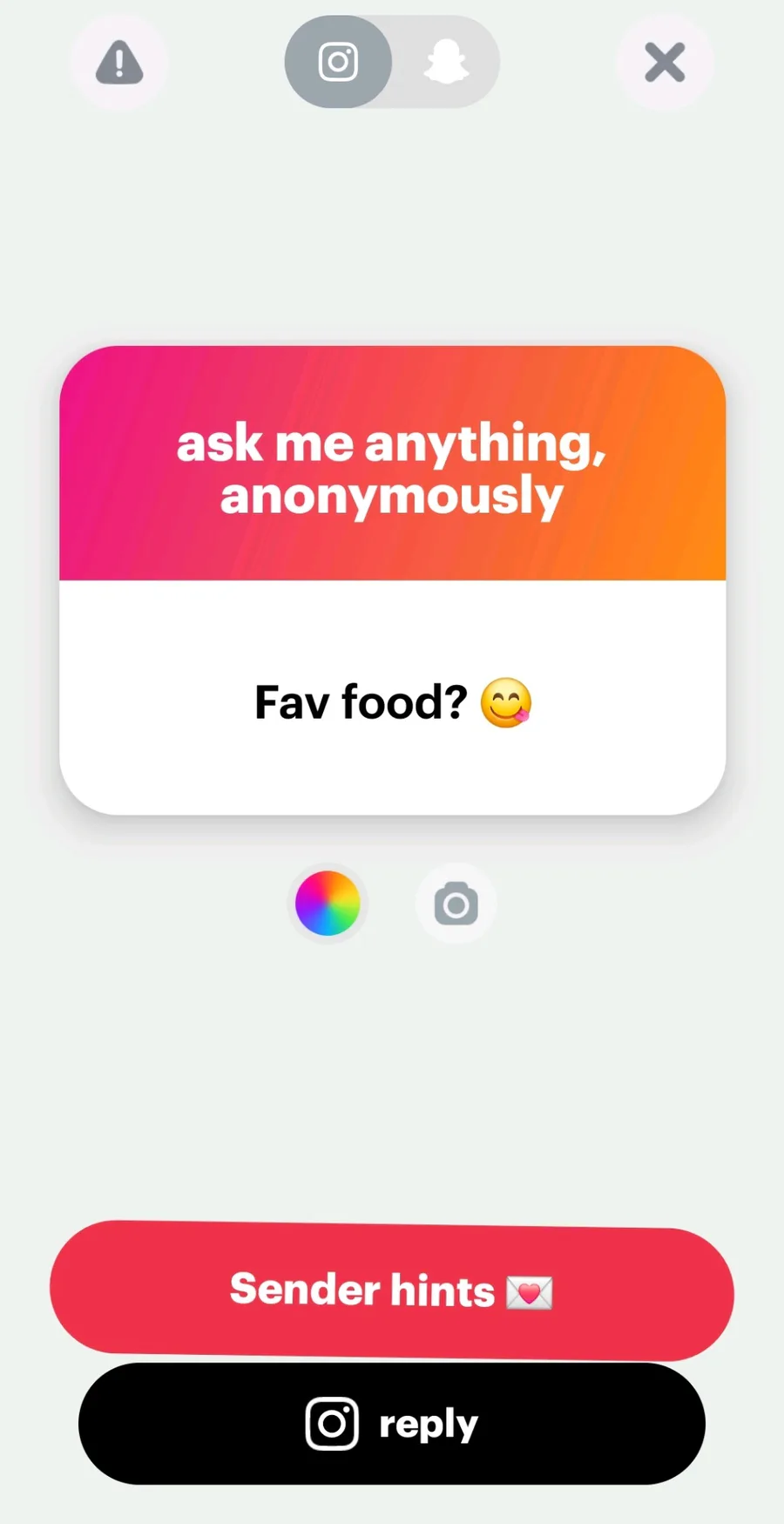Switch to the Instagram sharing option
The width and height of the screenshot is (784, 1524).
[338, 62]
